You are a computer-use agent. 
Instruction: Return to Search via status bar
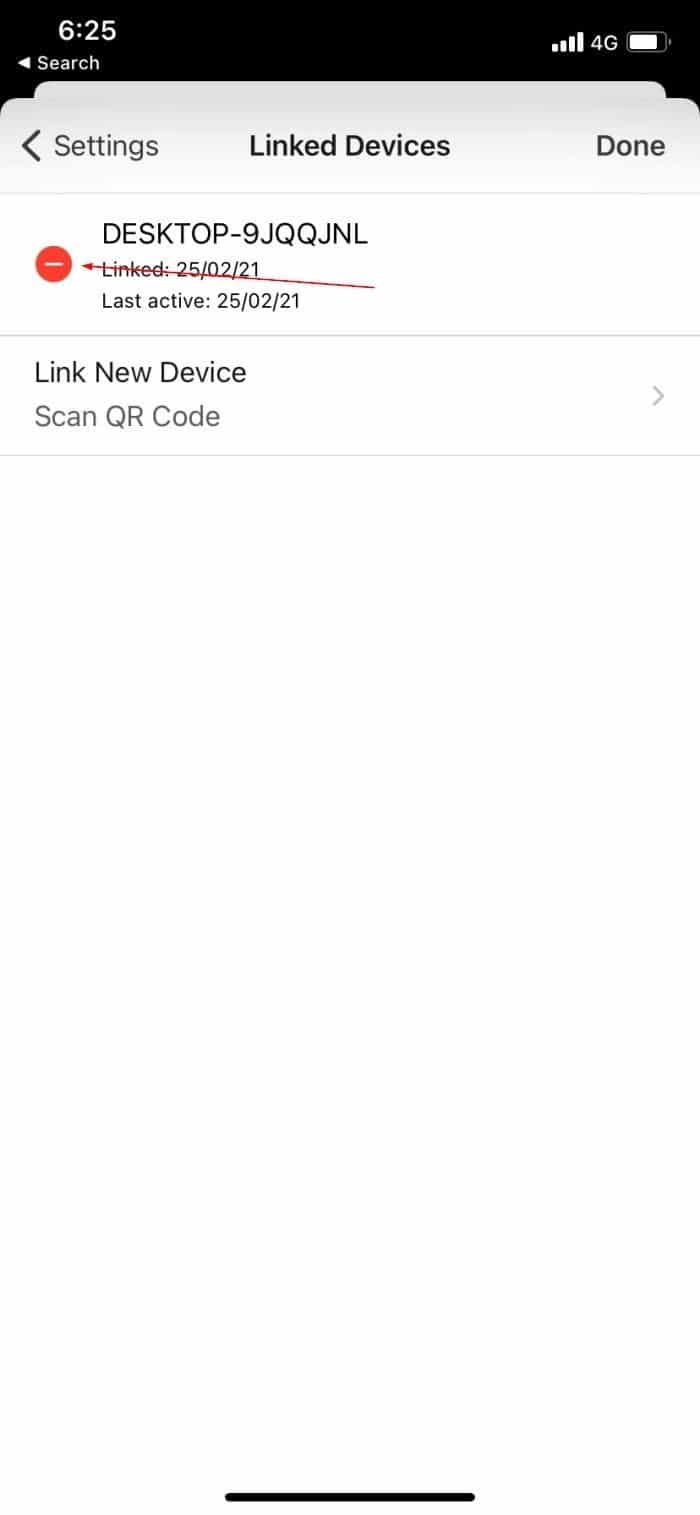point(59,63)
